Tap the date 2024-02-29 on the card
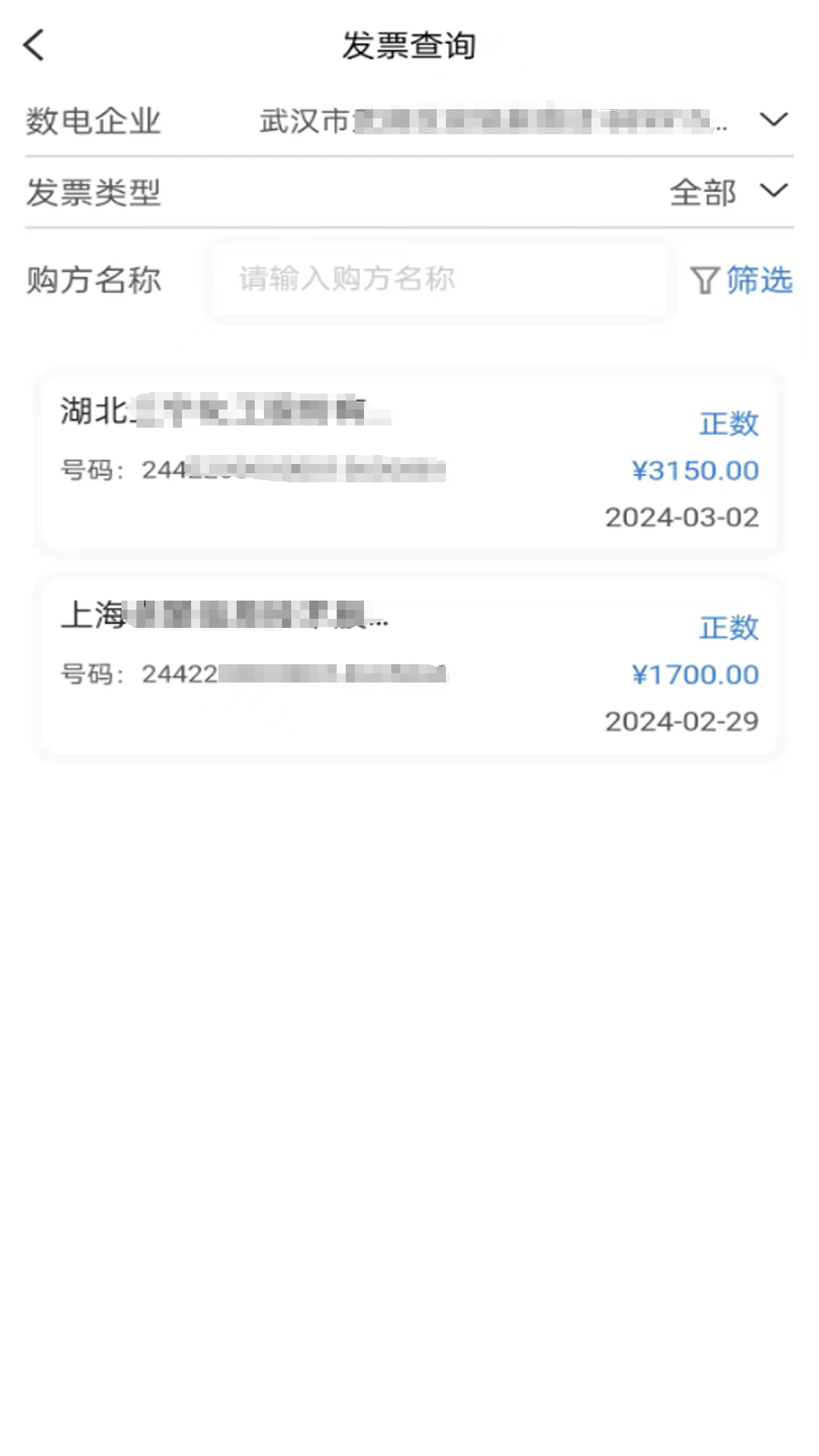 681,721
